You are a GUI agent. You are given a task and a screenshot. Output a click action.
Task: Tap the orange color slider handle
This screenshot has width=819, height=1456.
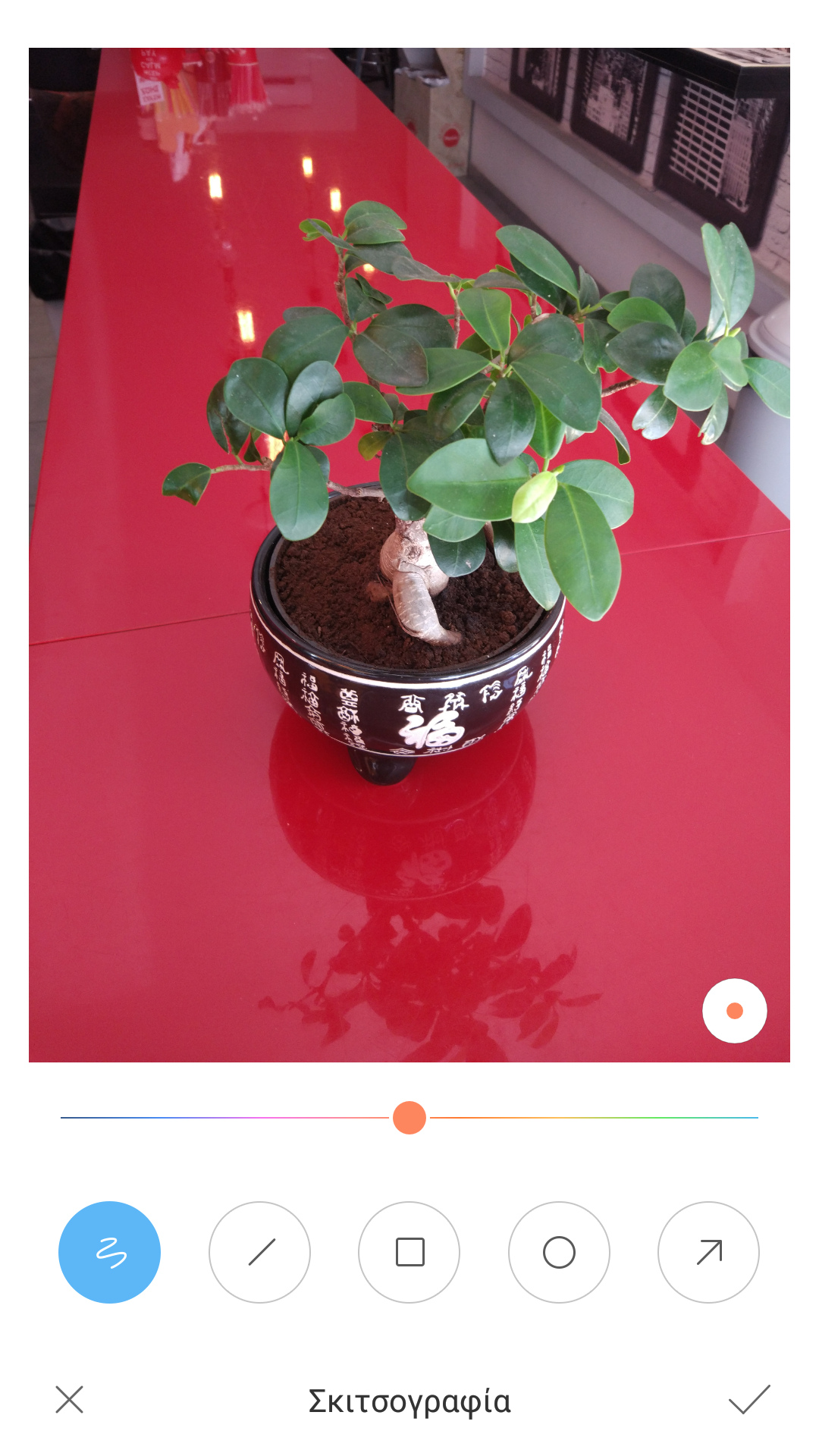click(409, 1118)
